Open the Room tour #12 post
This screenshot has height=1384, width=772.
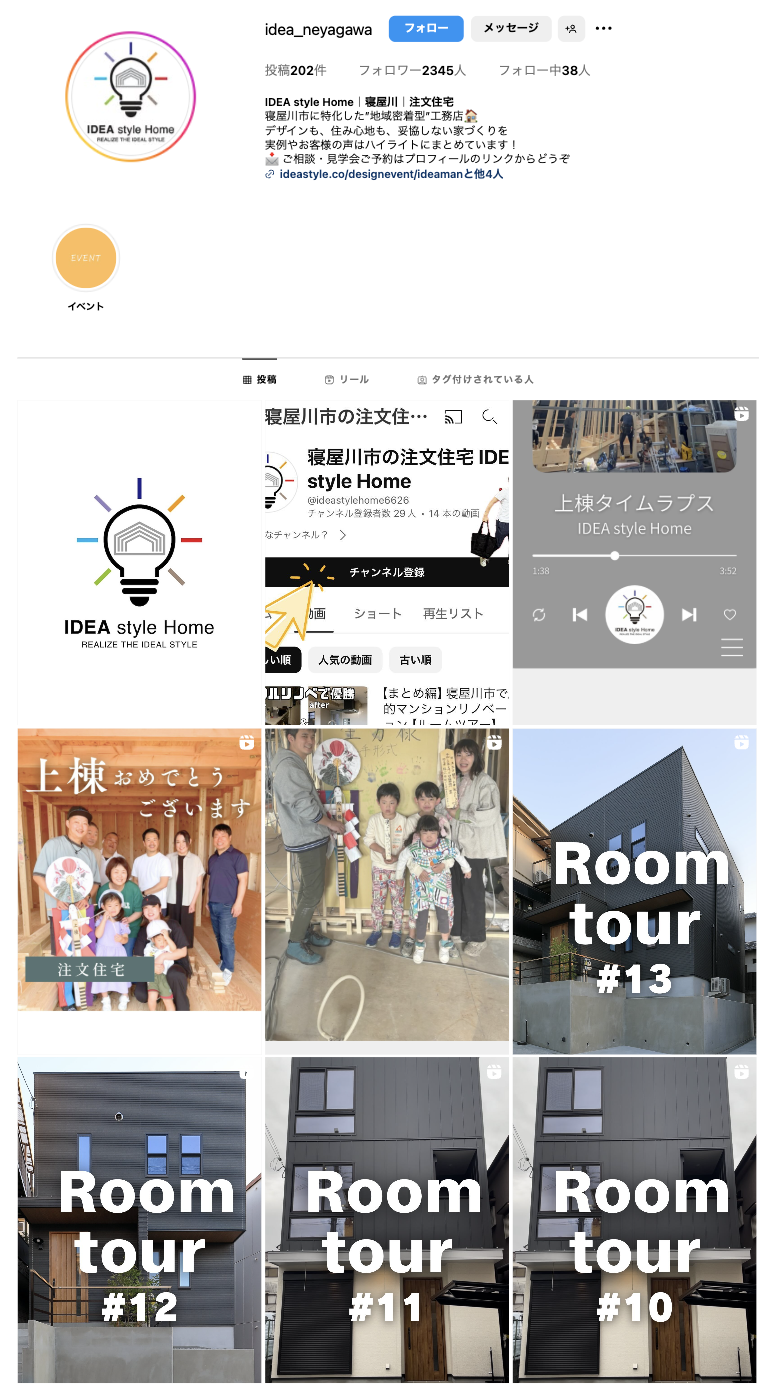point(139,1220)
